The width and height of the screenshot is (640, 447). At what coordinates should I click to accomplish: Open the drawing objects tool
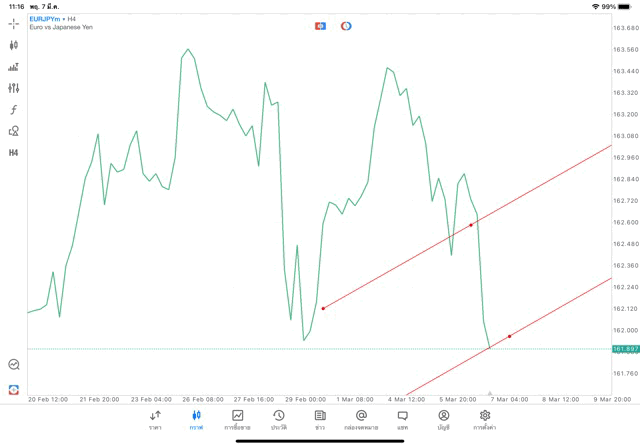[x=13, y=131]
